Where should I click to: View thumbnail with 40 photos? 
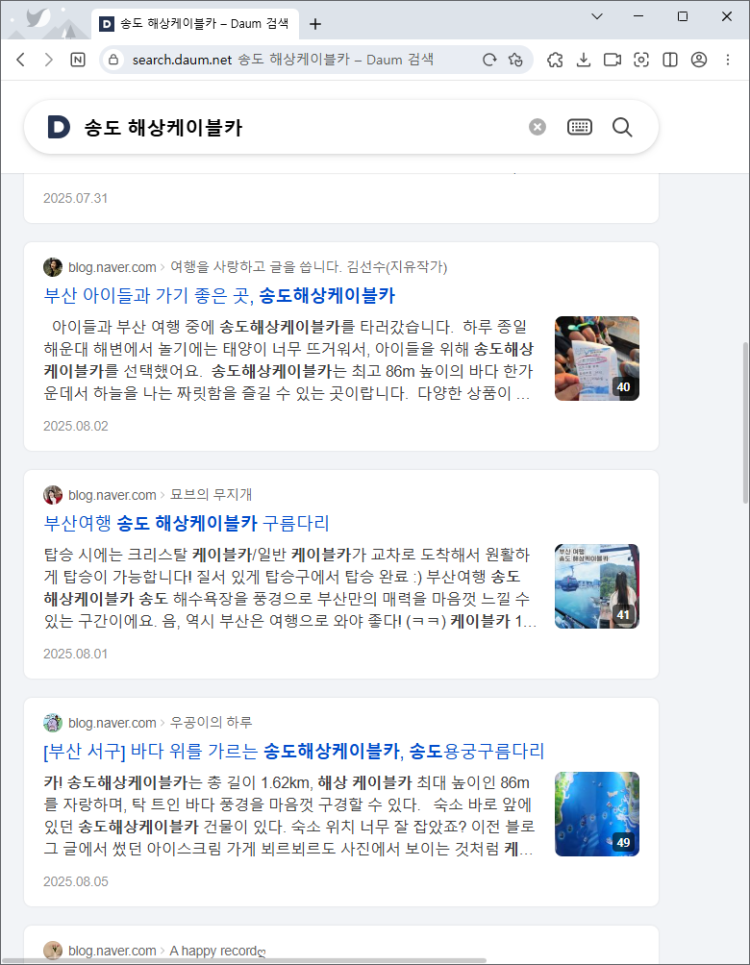tap(597, 358)
